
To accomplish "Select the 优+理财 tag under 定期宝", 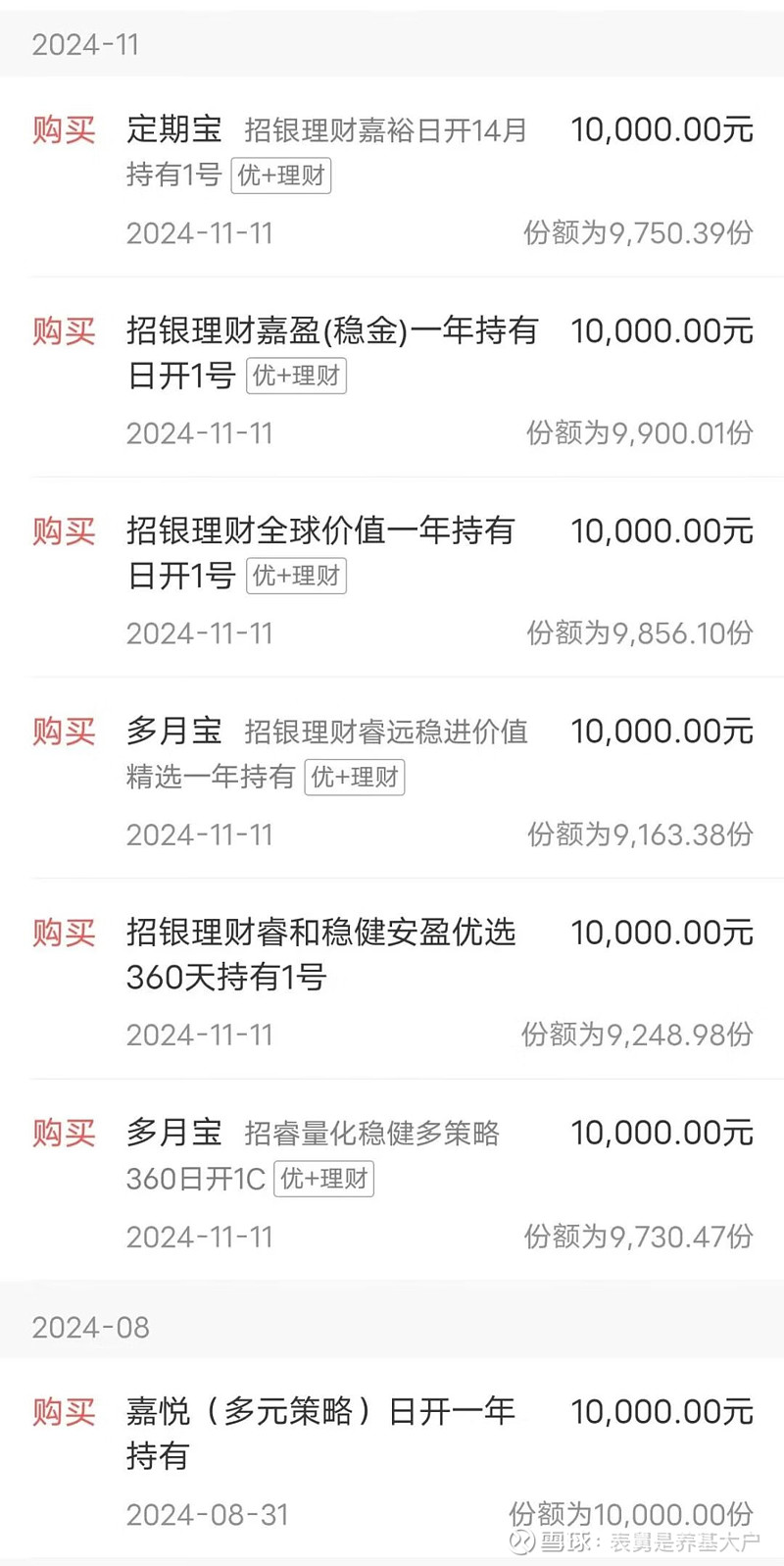I will pyautogui.click(x=281, y=176).
